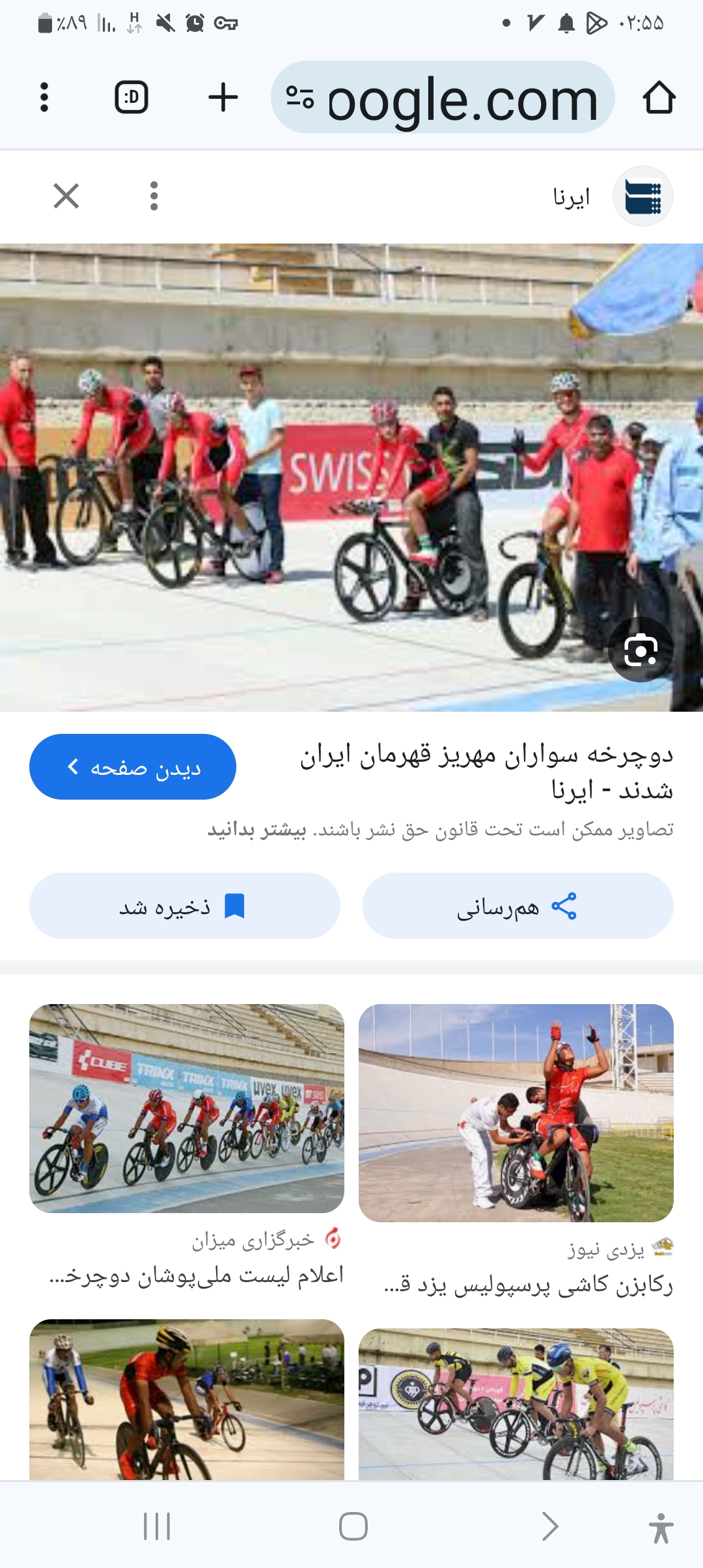Open the یزدی نیوز cyclist image
The width and height of the screenshot is (703, 1568).
516,1113
